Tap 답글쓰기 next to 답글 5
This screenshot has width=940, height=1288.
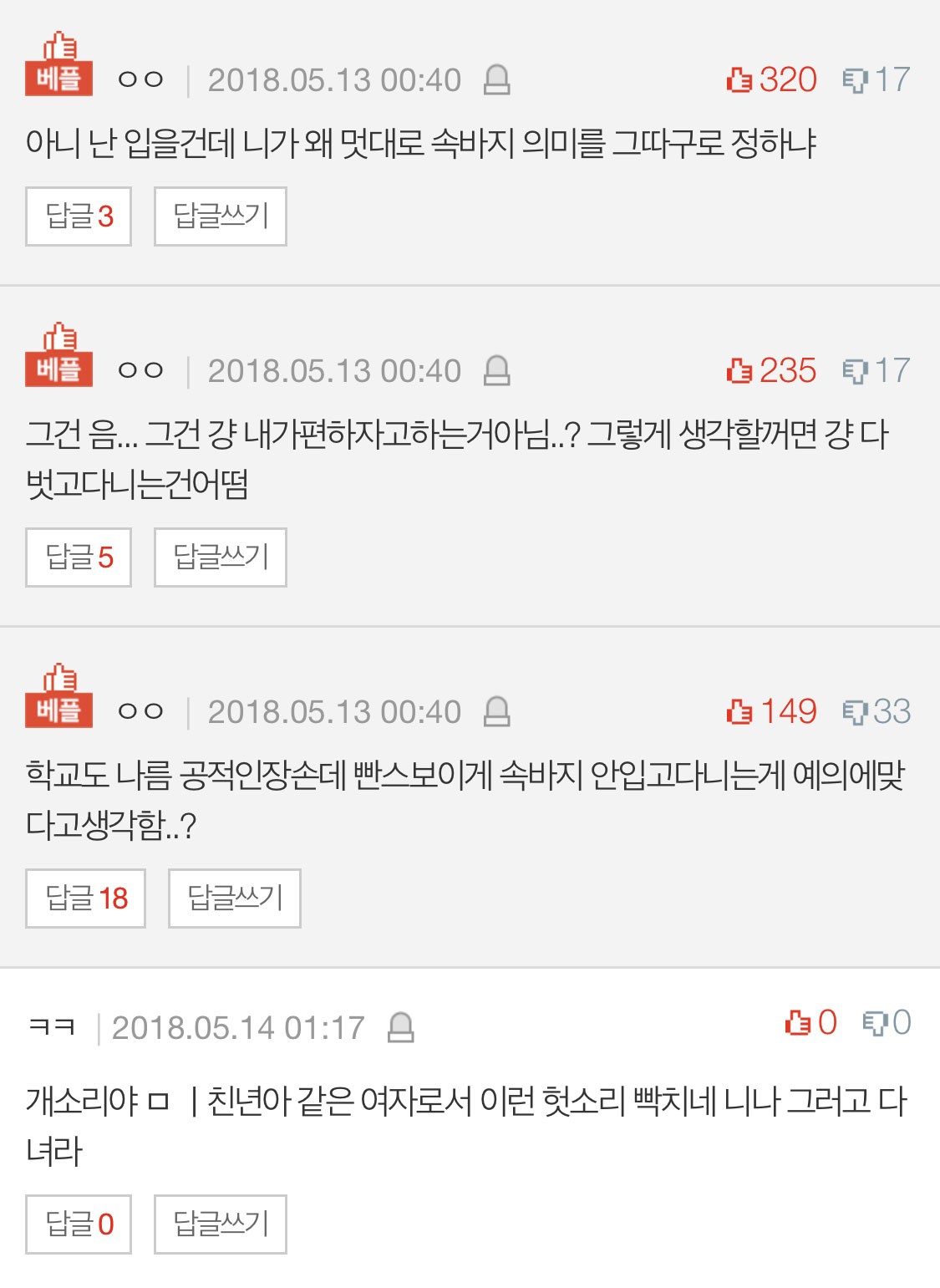221,557
